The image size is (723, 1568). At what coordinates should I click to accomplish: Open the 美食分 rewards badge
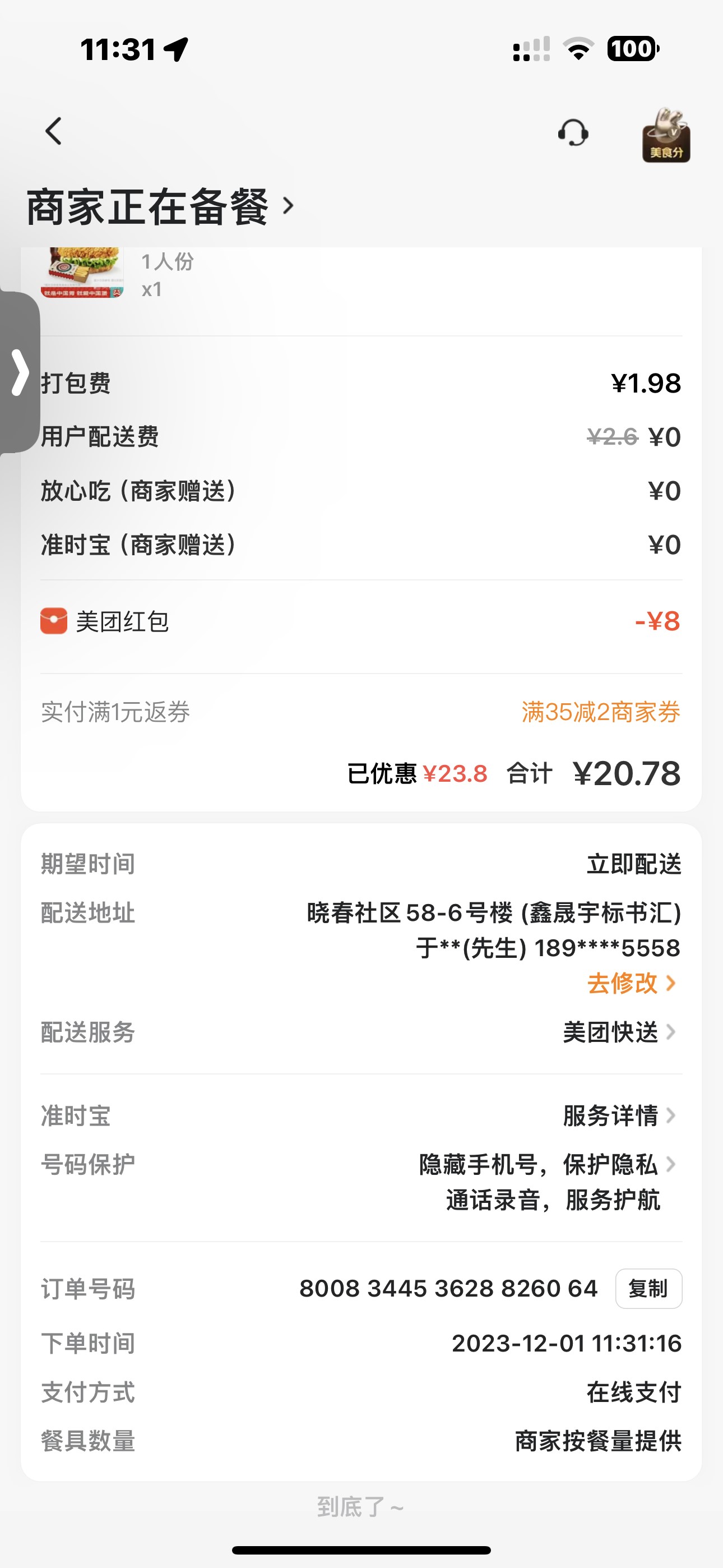(666, 135)
